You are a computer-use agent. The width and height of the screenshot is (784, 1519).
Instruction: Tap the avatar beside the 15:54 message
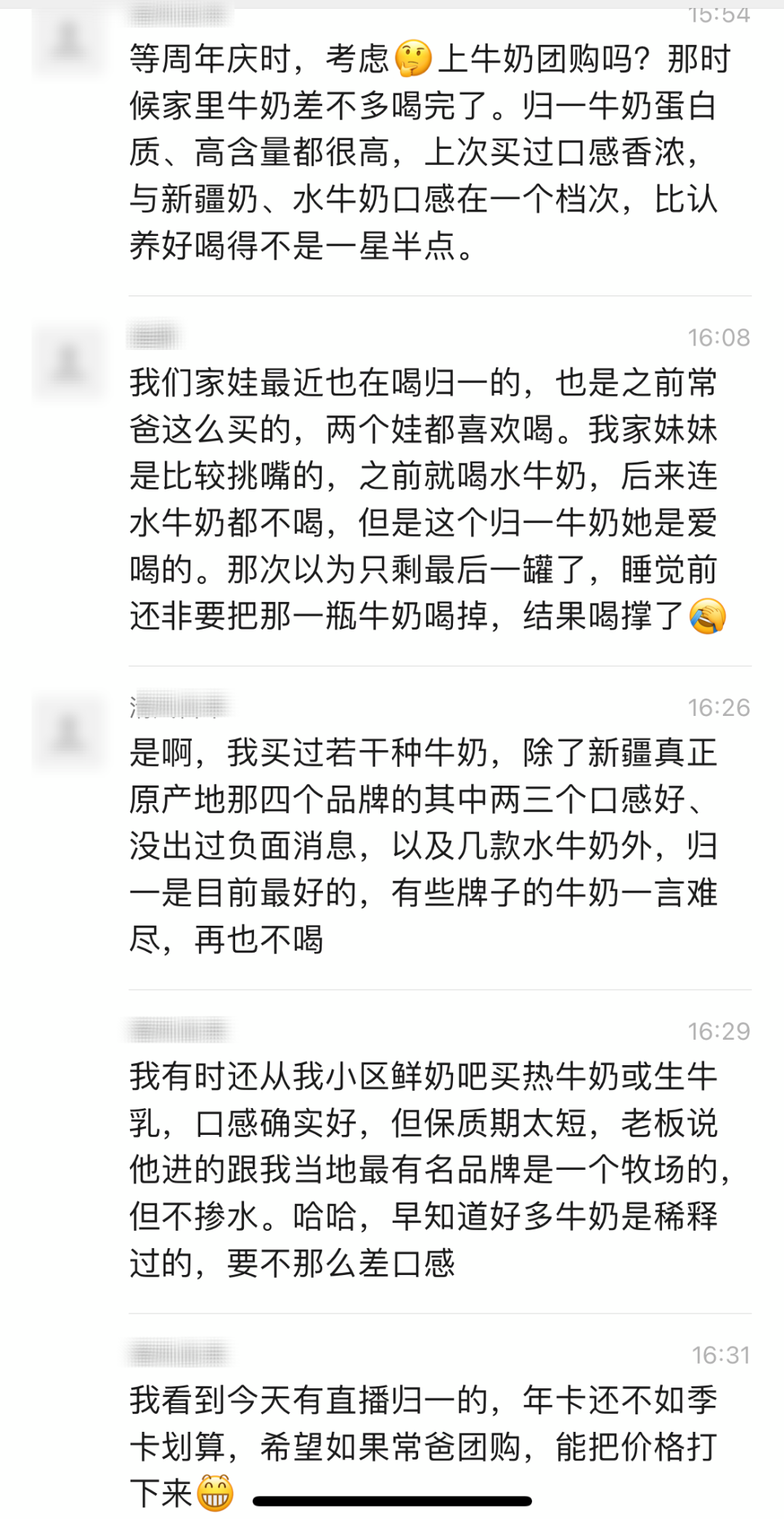(69, 40)
